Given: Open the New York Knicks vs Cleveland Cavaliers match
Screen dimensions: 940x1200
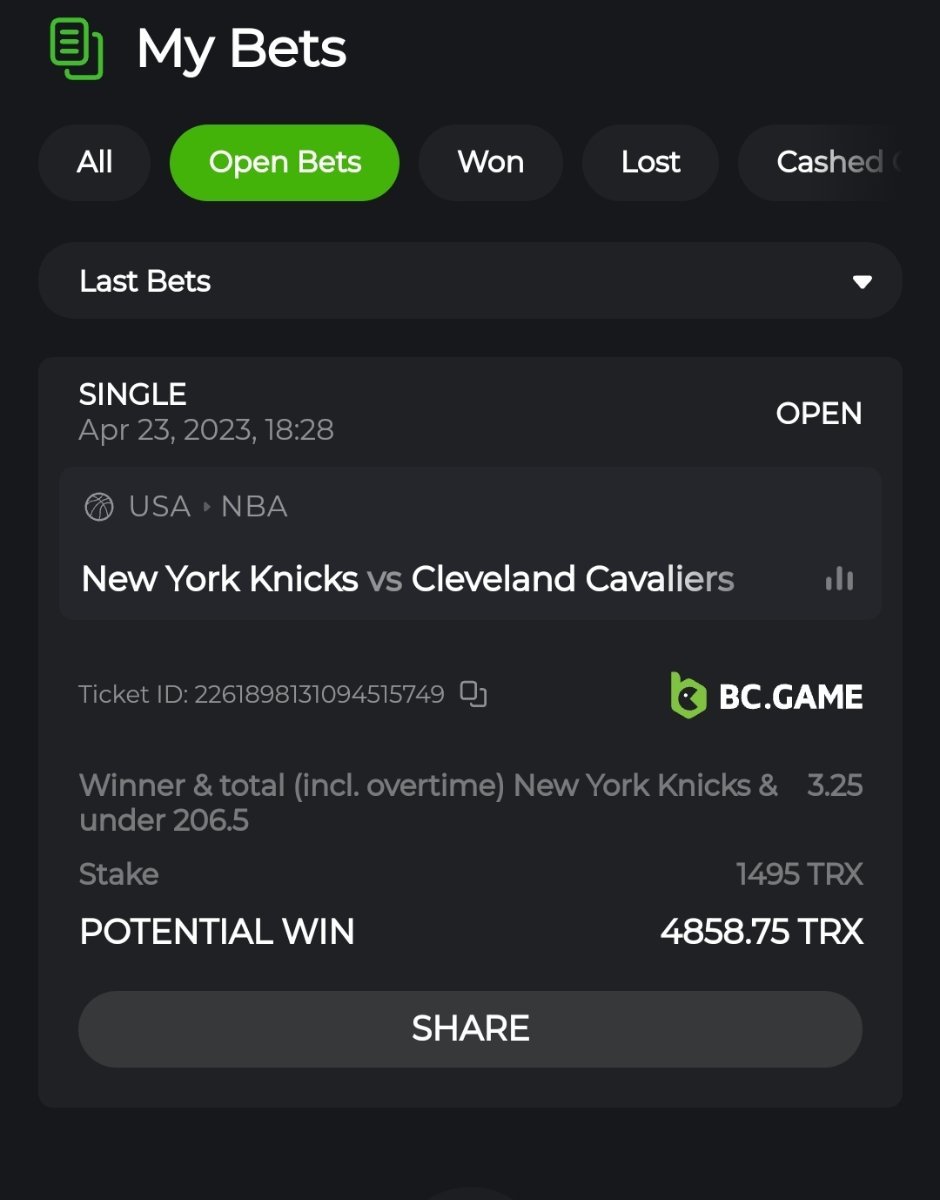Looking at the screenshot, I should [407, 579].
